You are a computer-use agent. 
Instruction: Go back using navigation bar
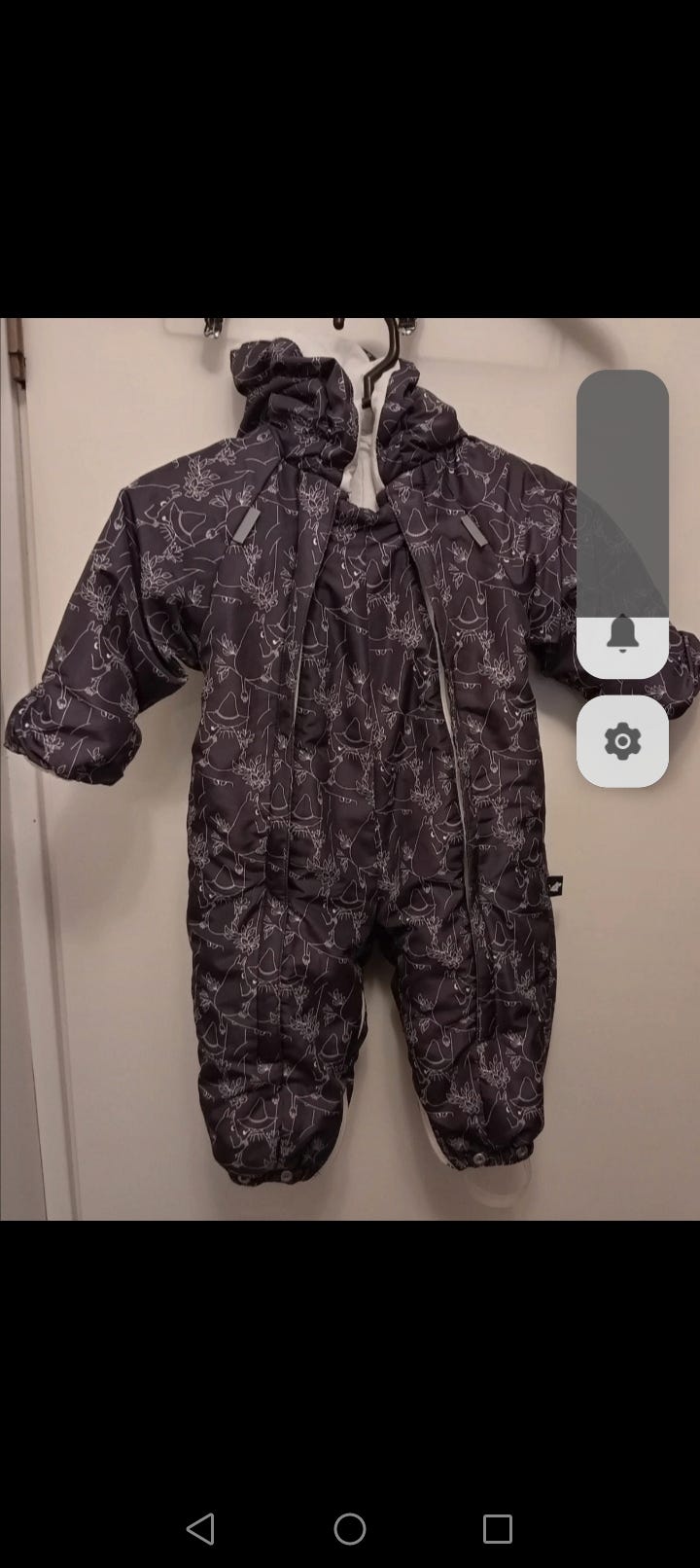pos(200,1529)
